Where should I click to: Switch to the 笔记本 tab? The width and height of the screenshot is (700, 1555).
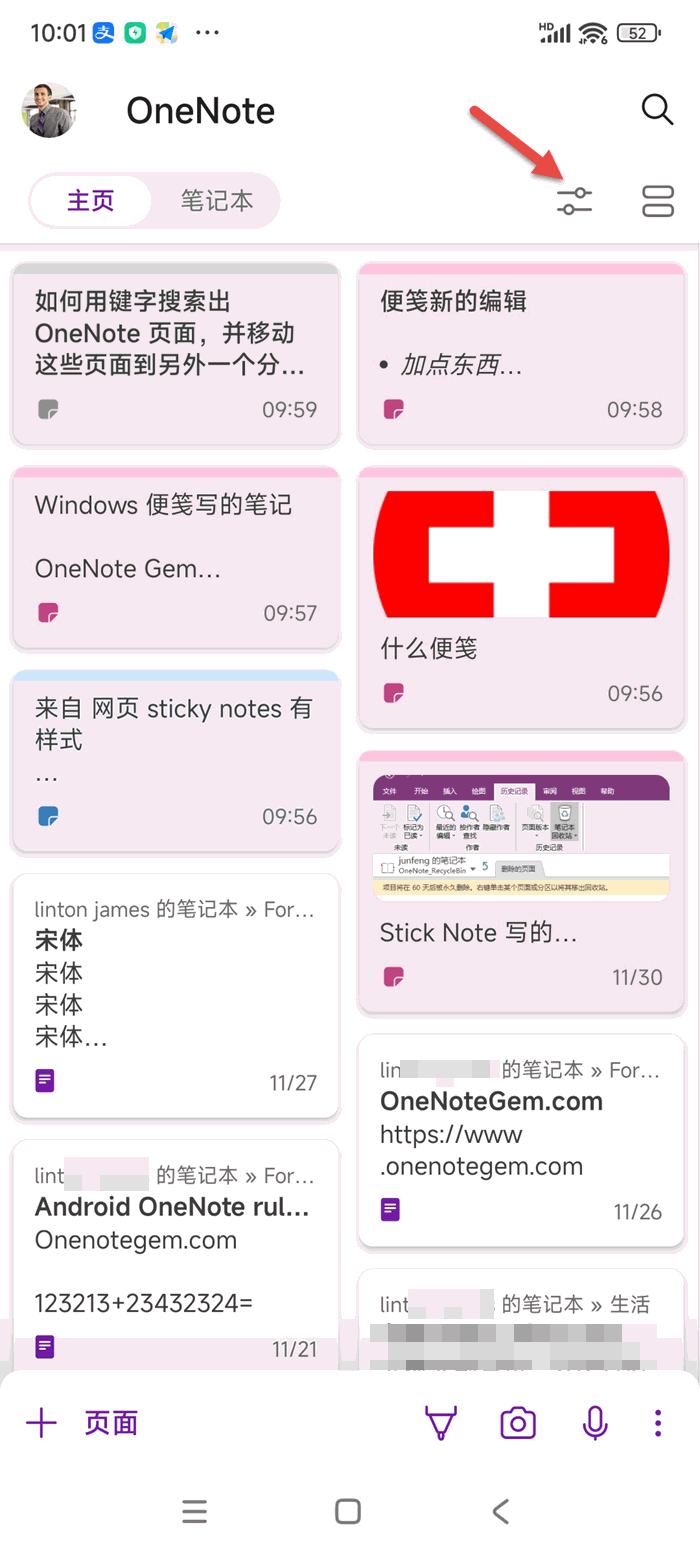(216, 201)
